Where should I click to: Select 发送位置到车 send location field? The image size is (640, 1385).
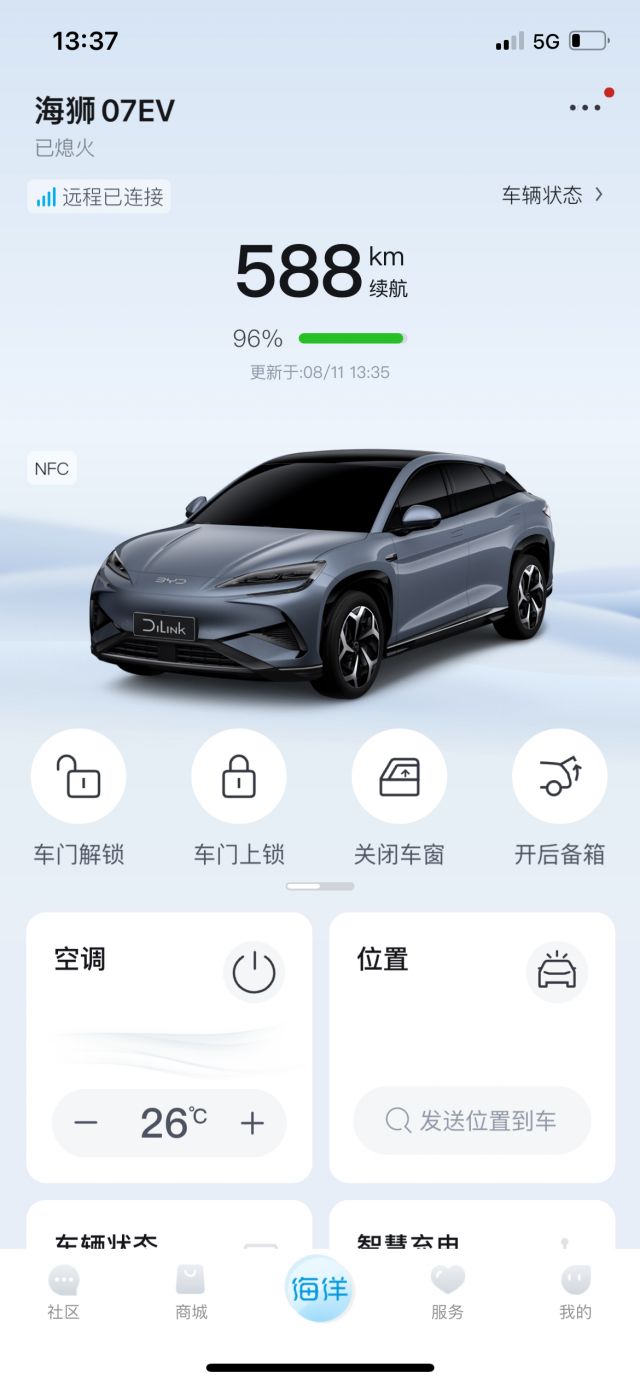(472, 1121)
